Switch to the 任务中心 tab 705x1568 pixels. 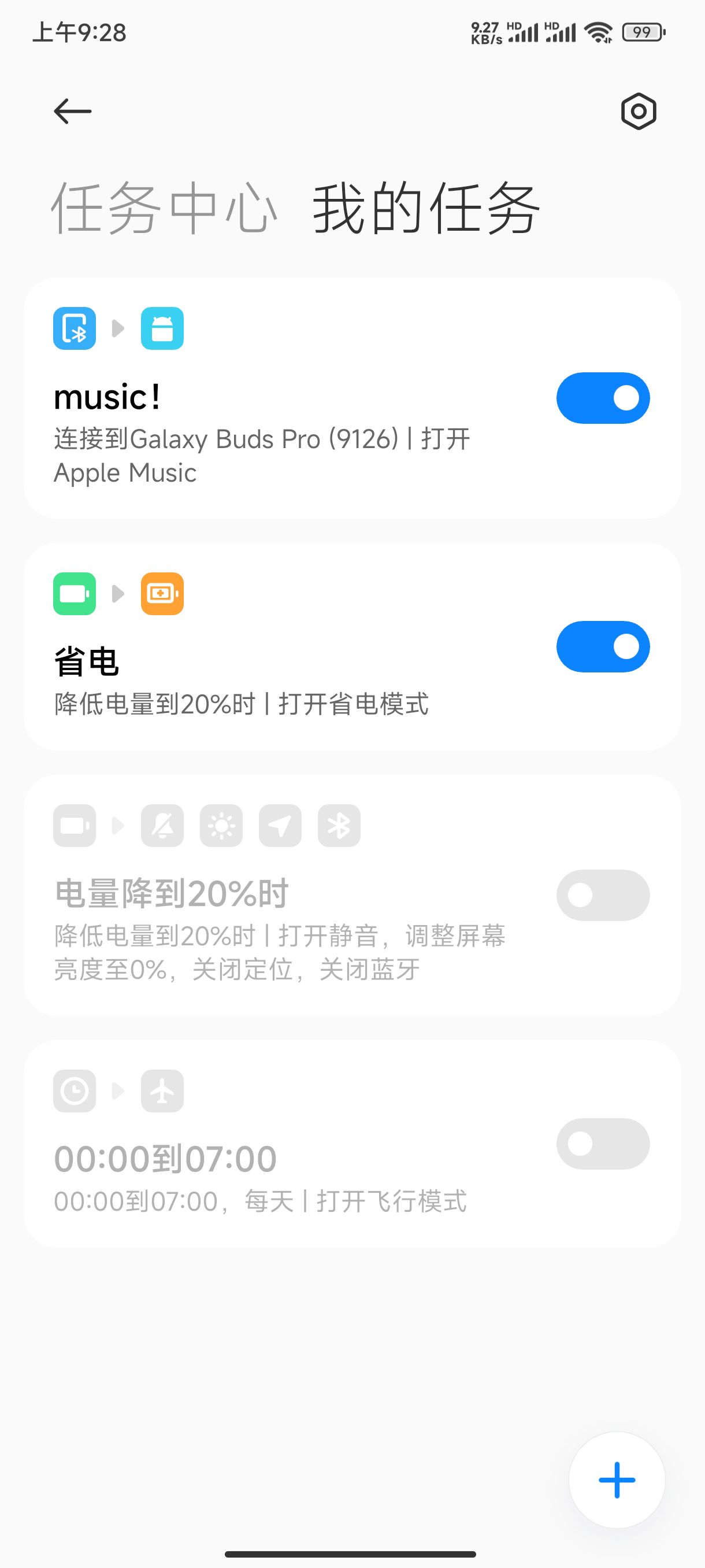click(164, 208)
